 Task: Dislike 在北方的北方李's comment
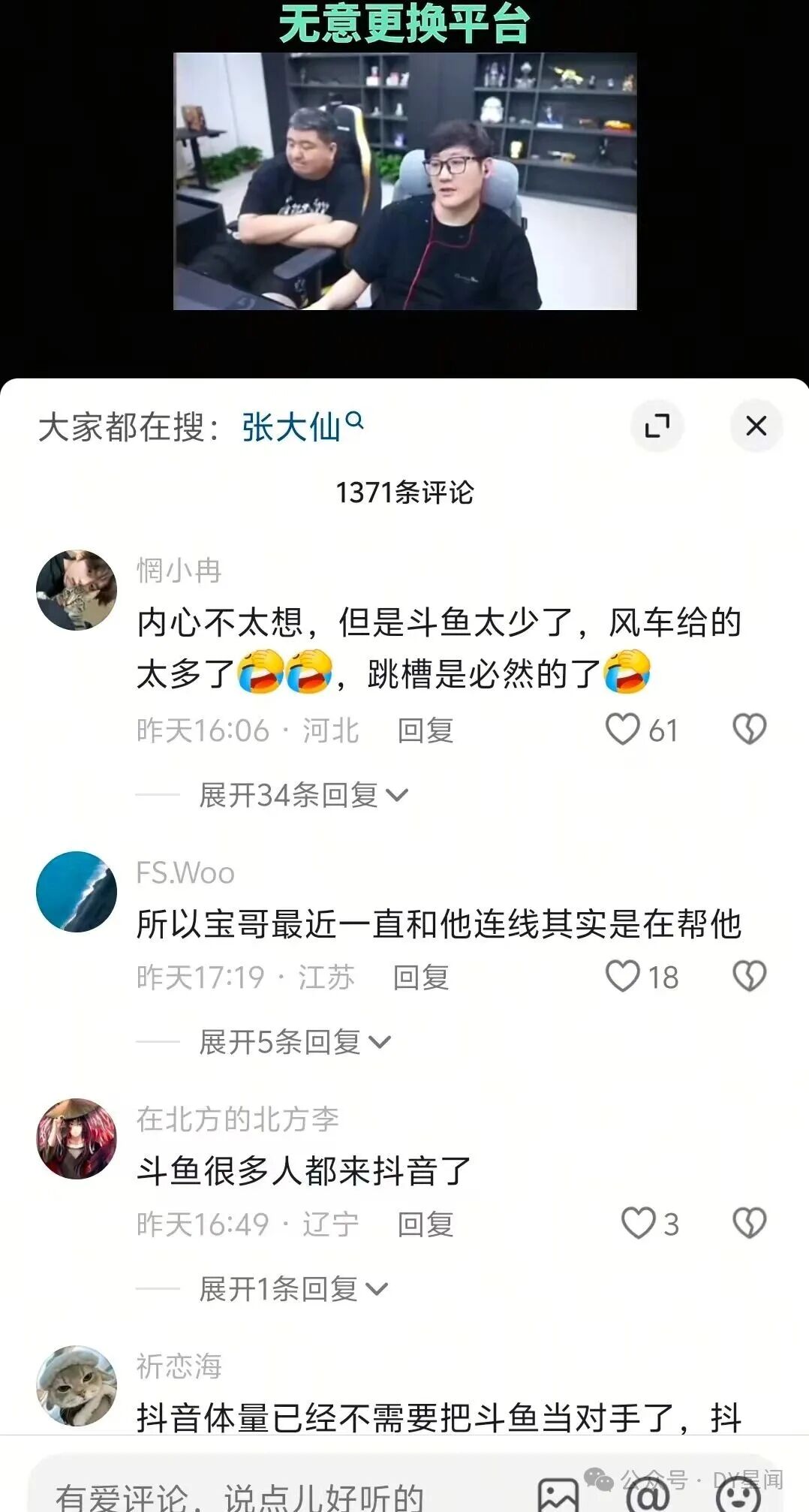tap(749, 1223)
